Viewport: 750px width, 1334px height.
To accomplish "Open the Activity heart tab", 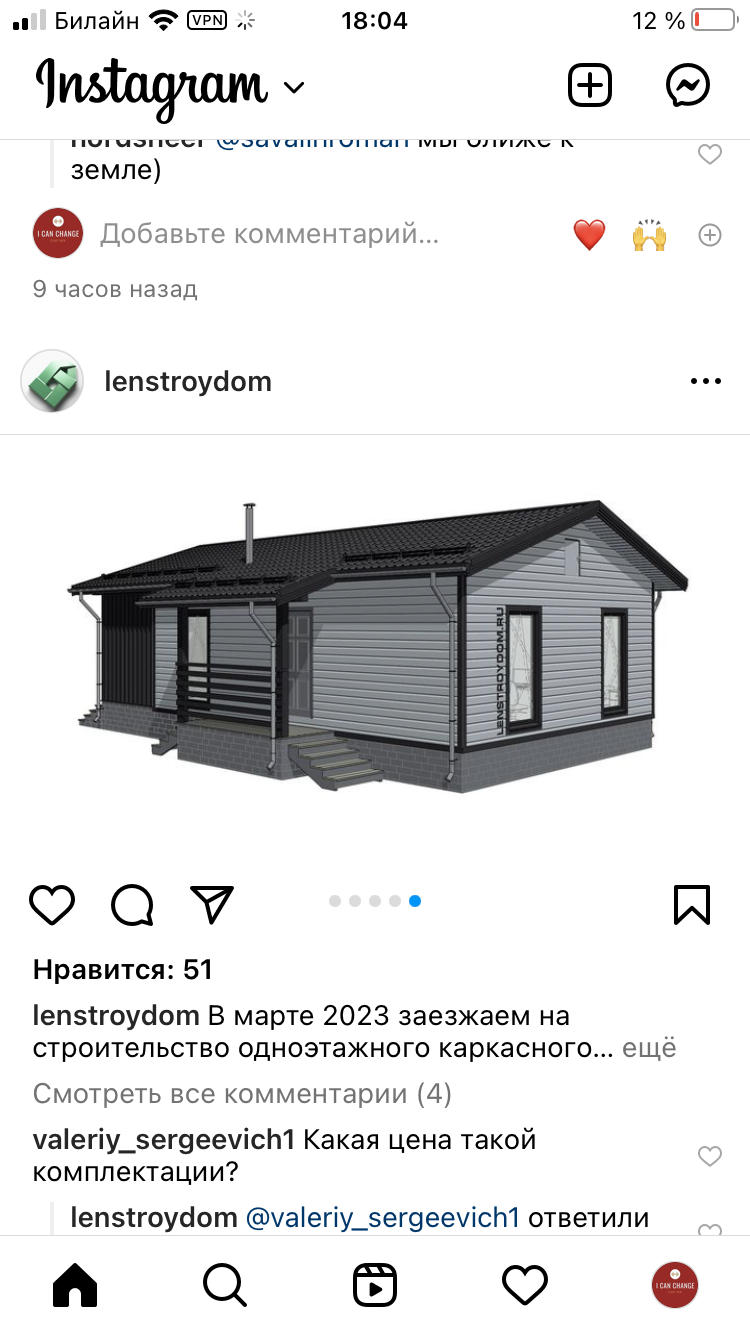I will [x=524, y=1284].
